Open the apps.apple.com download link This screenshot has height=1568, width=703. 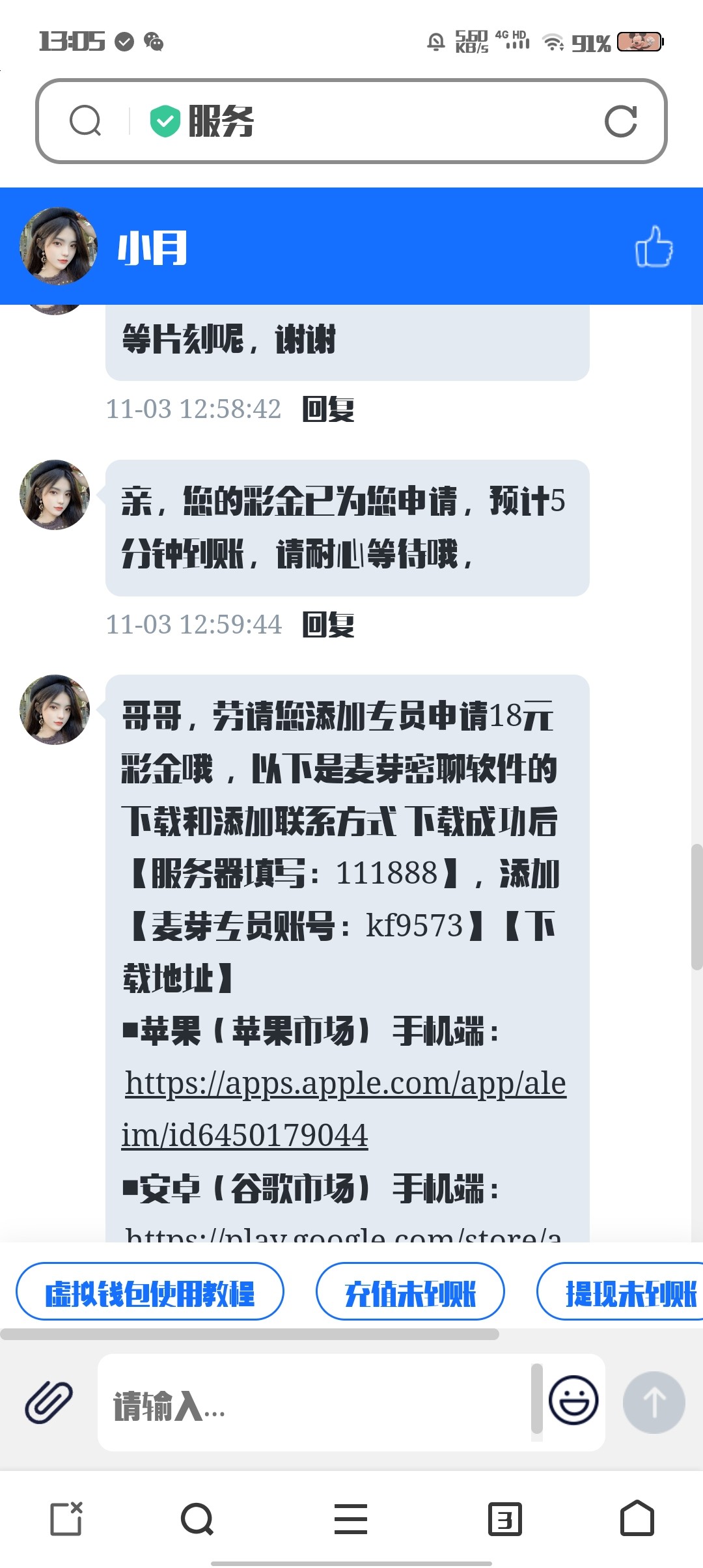345,1084
